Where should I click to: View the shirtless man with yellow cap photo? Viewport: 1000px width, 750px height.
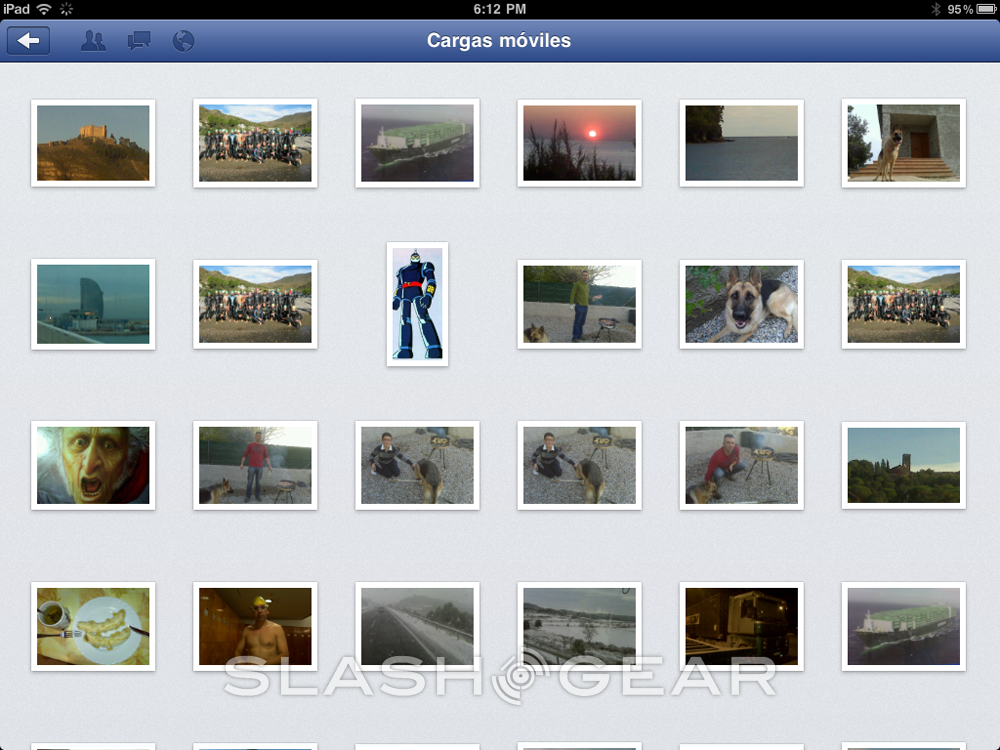[255, 626]
